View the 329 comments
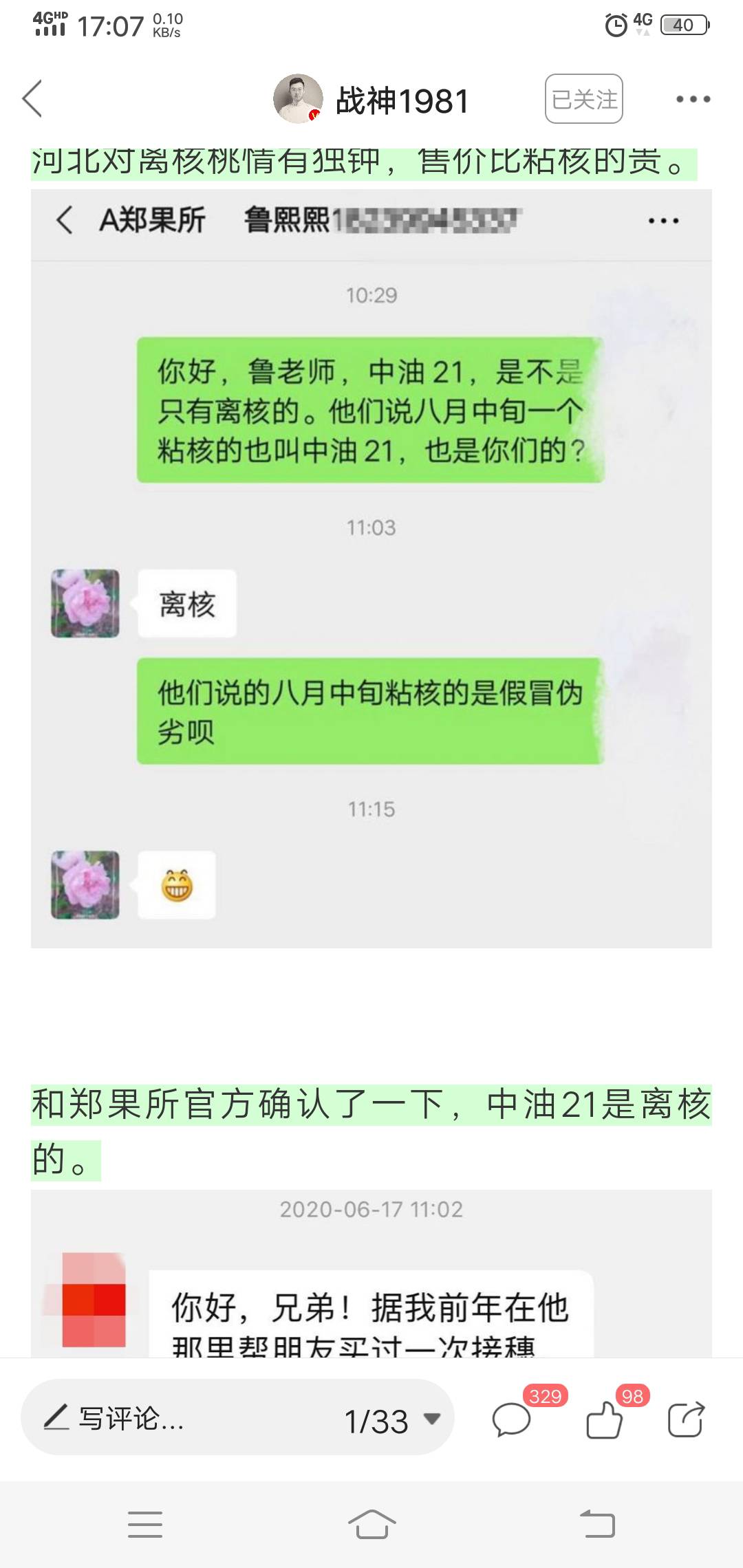This screenshot has width=743, height=1568. click(x=511, y=1419)
